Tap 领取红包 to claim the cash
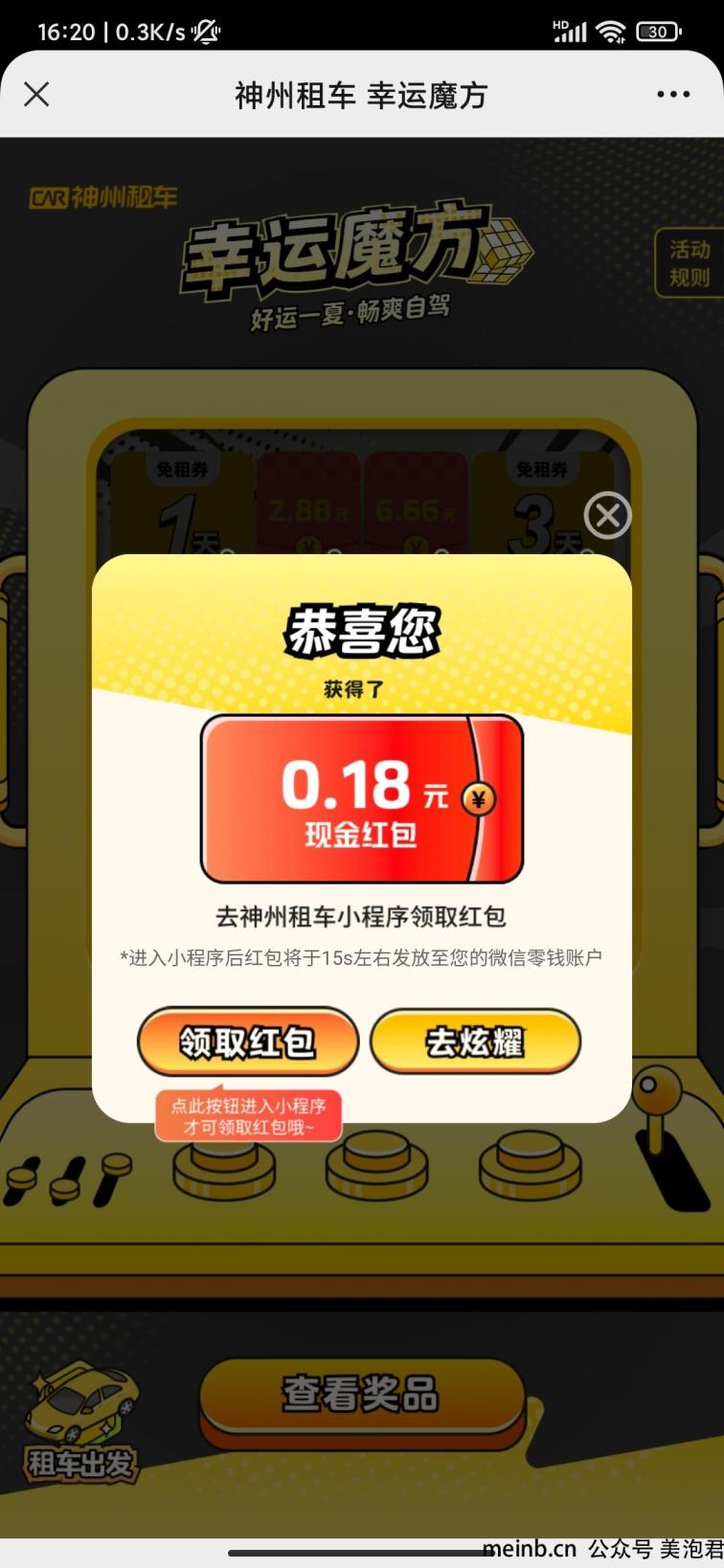Image resolution: width=724 pixels, height=1568 pixels. pos(248,1042)
